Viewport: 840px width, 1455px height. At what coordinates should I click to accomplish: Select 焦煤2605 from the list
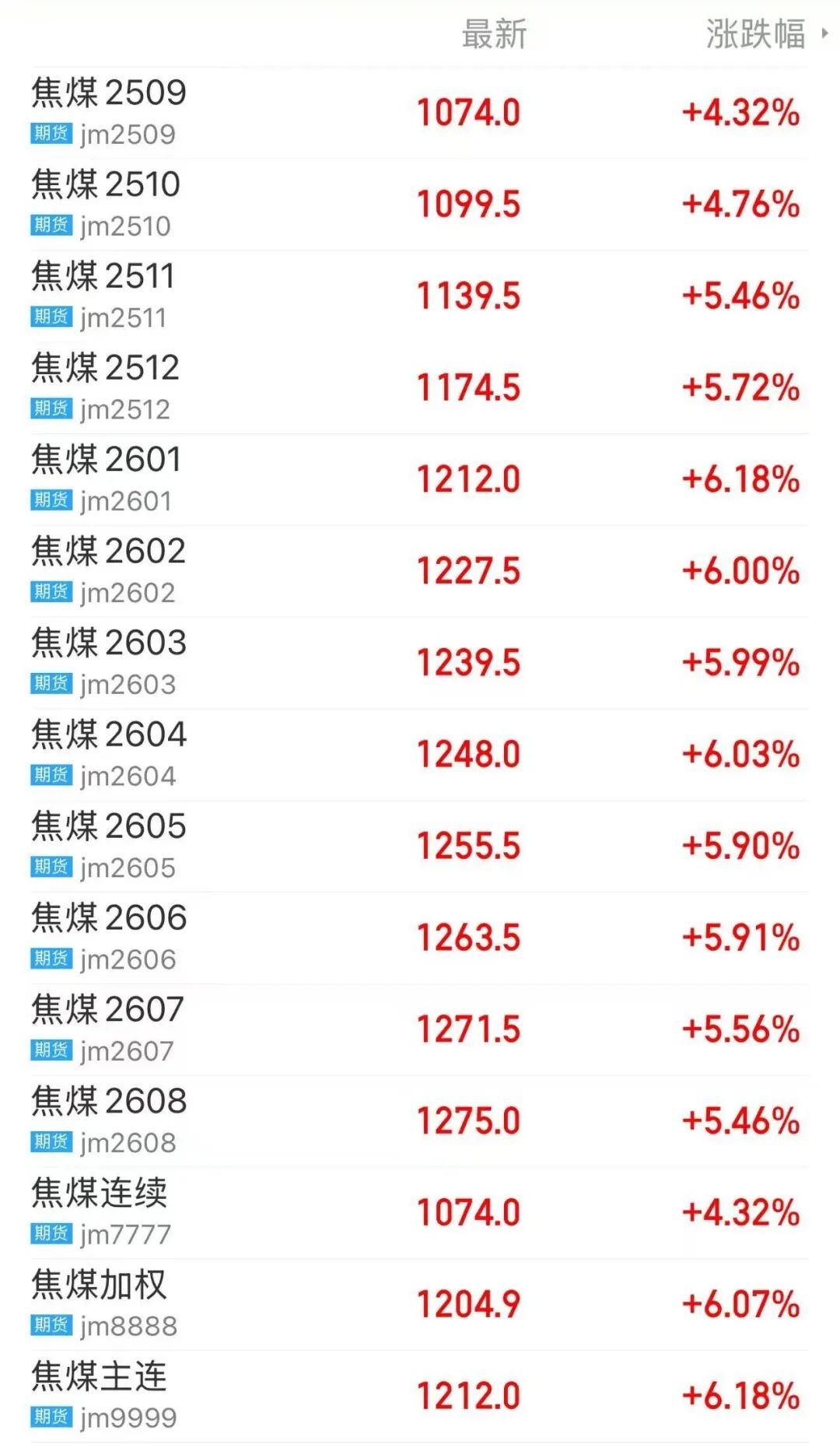click(109, 847)
